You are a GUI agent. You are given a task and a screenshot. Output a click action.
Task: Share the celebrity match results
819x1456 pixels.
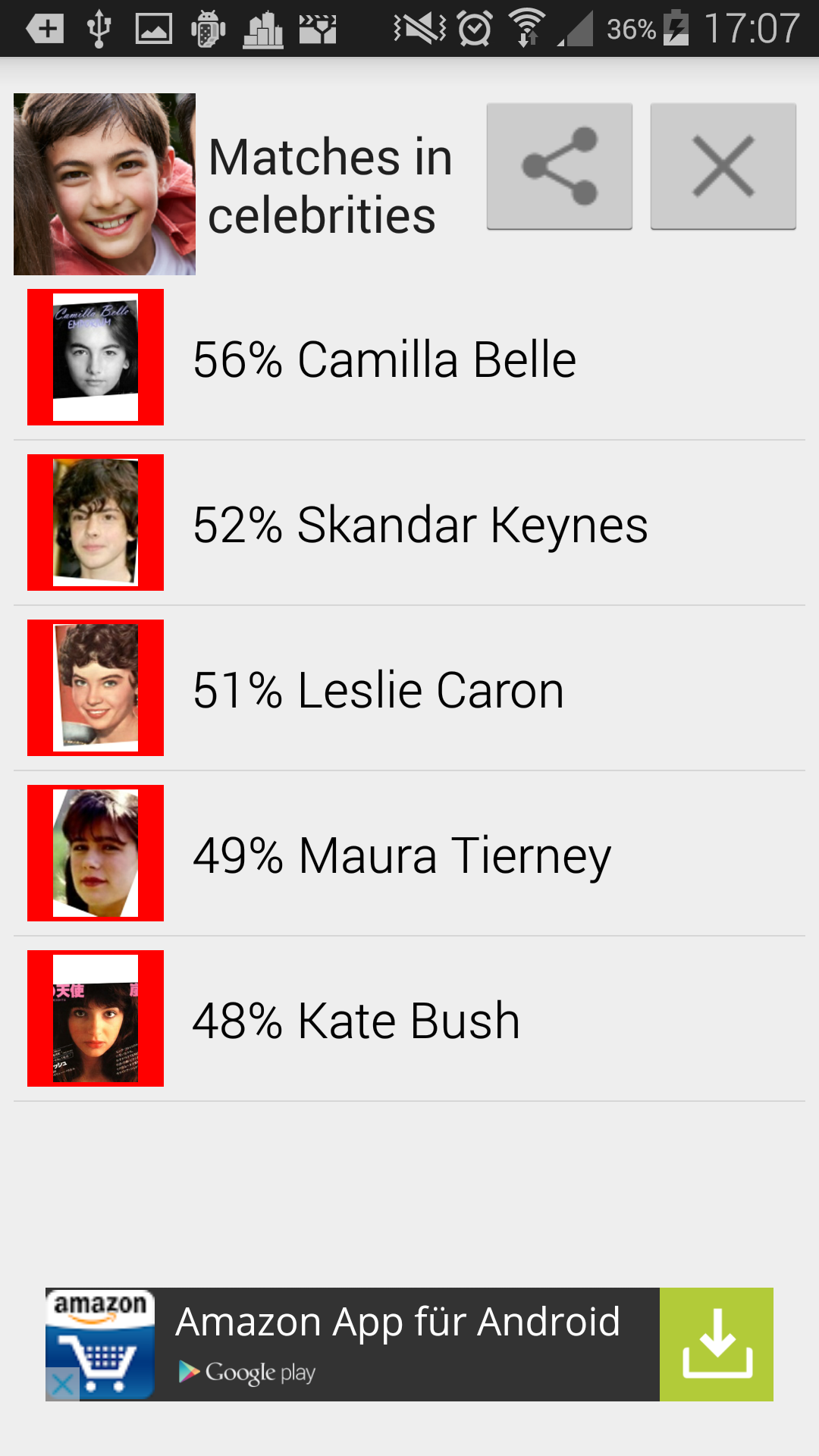(560, 166)
